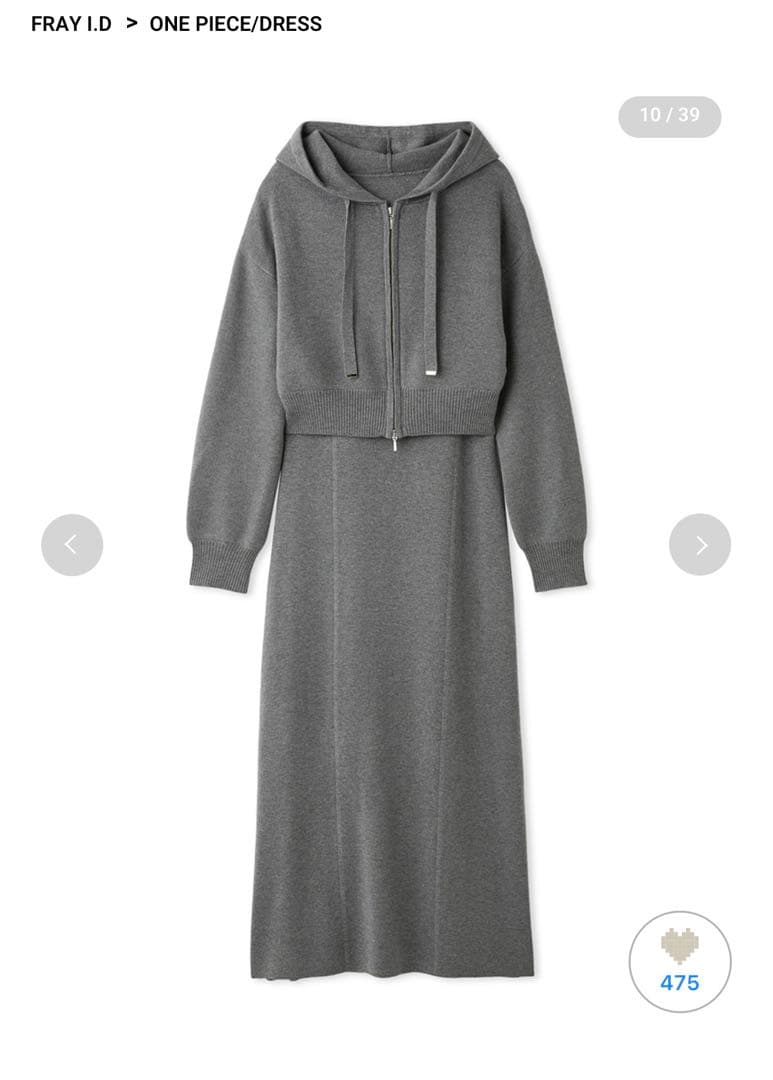Favorite this dress with the heart button

[680, 962]
